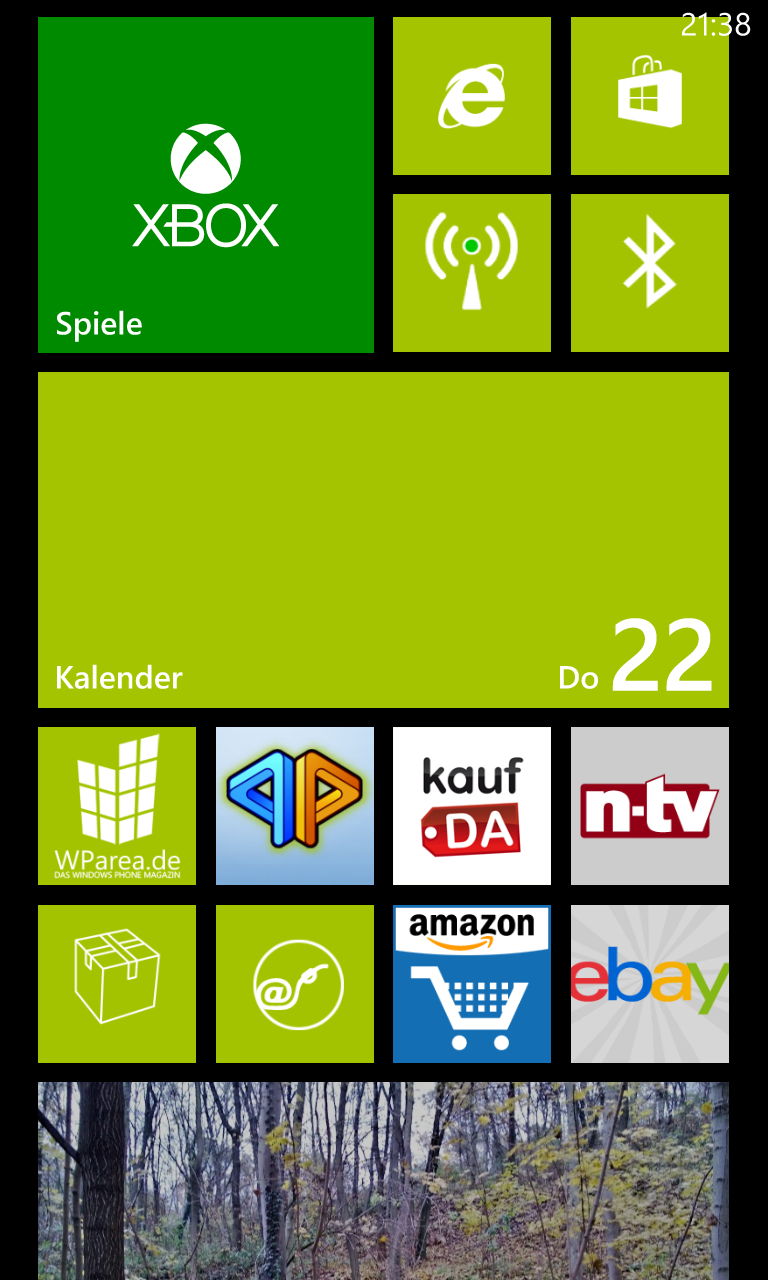Open the Bluetooth tile
768x1280 pixels.
tap(650, 273)
